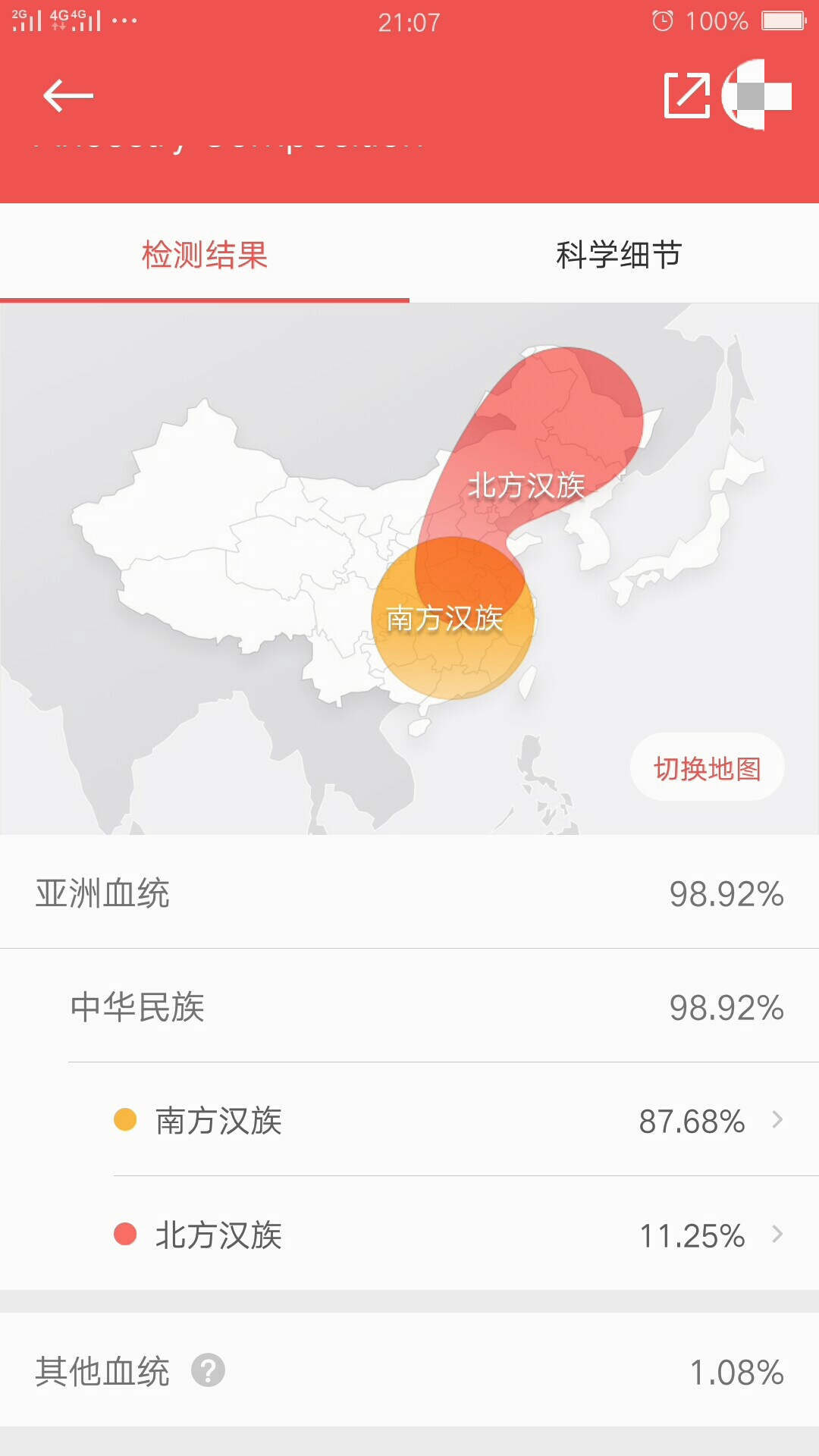Tap the question mark beside 其他血统
819x1456 pixels.
coord(208,1370)
